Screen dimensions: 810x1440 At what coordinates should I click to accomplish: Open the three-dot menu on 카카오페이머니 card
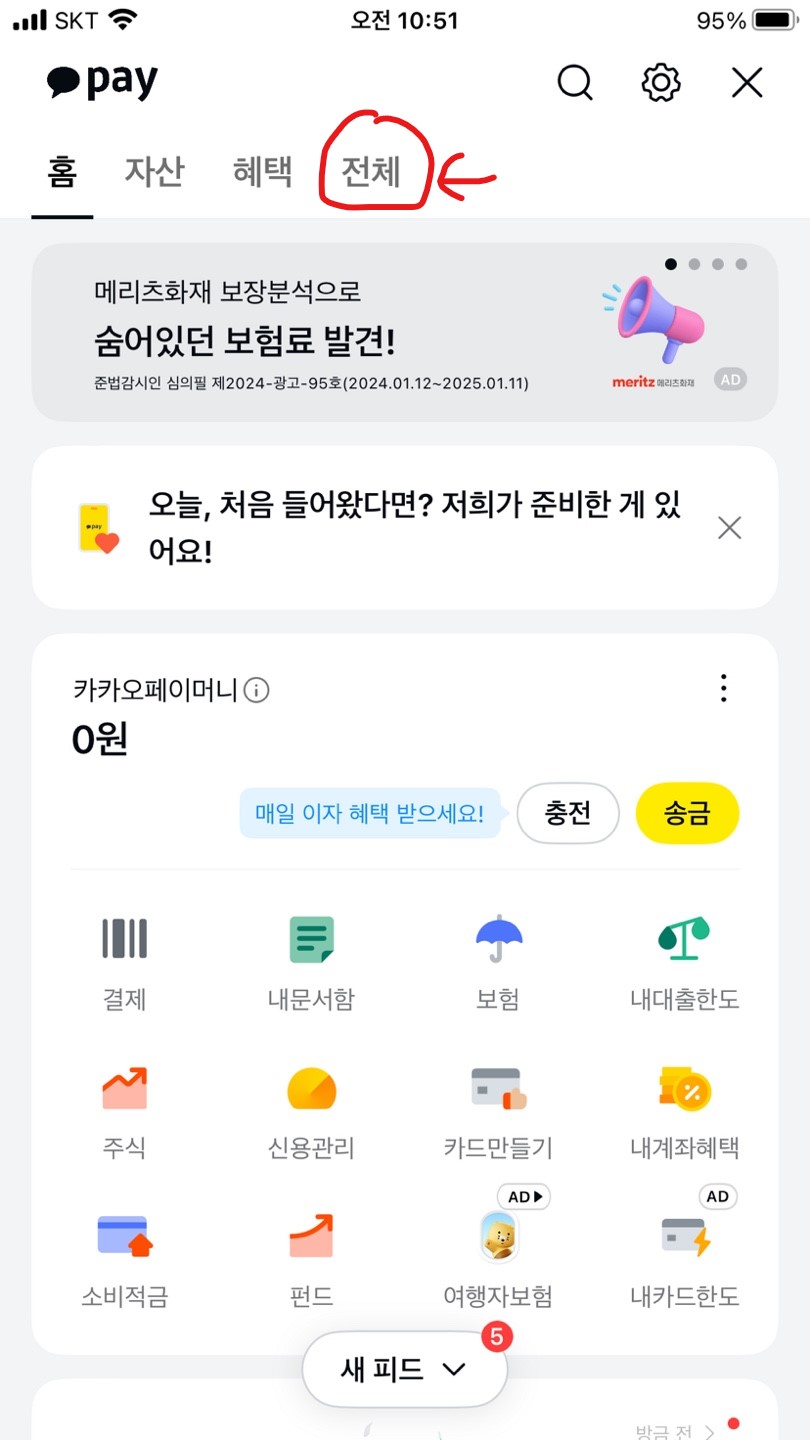(723, 688)
